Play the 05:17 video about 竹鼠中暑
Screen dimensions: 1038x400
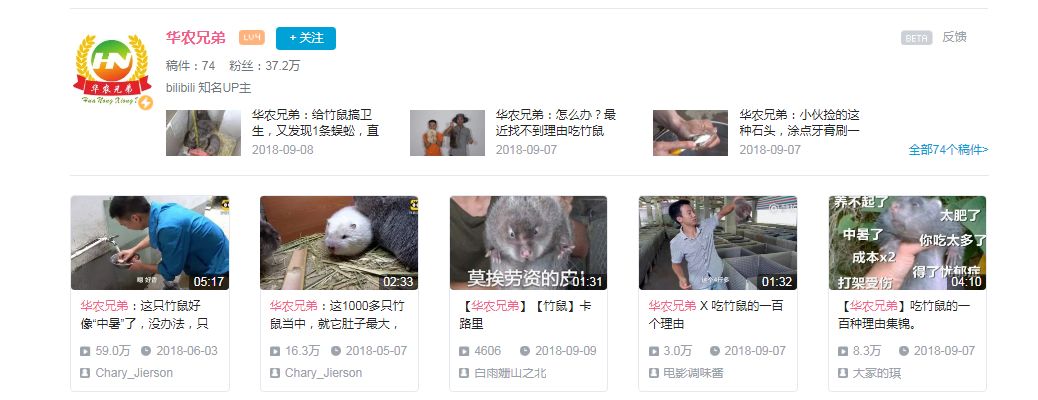pos(149,243)
